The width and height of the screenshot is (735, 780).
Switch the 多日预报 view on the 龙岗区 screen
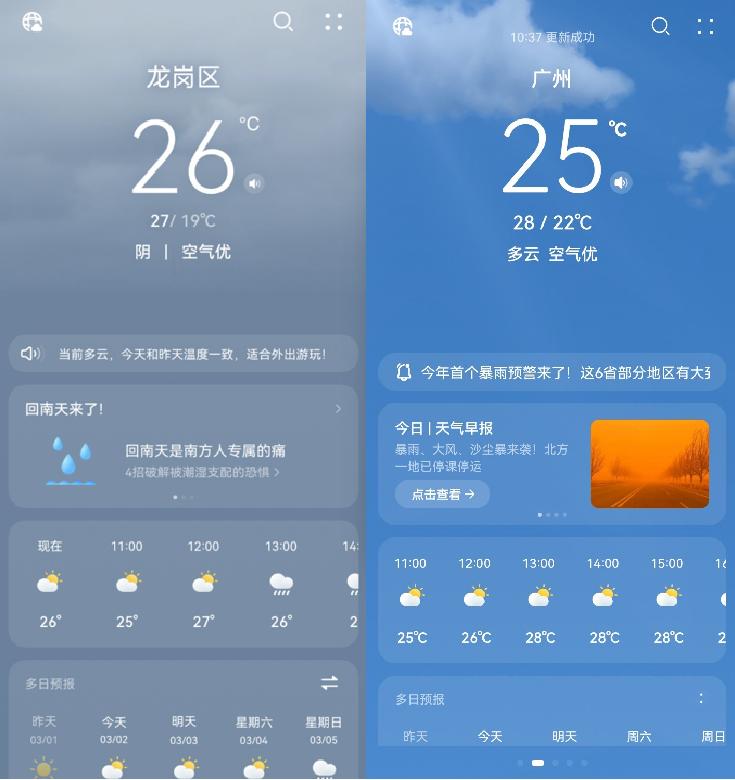tap(329, 683)
